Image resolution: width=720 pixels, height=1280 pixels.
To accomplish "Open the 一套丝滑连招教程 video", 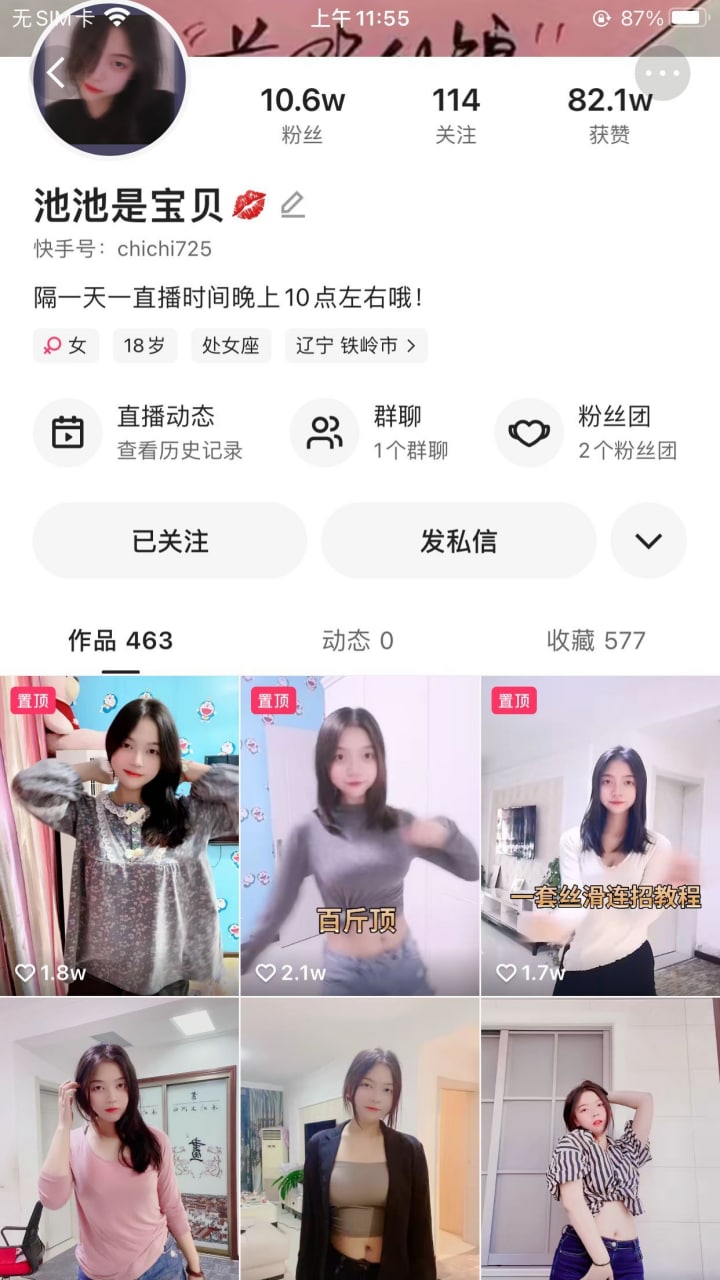I will click(600, 835).
